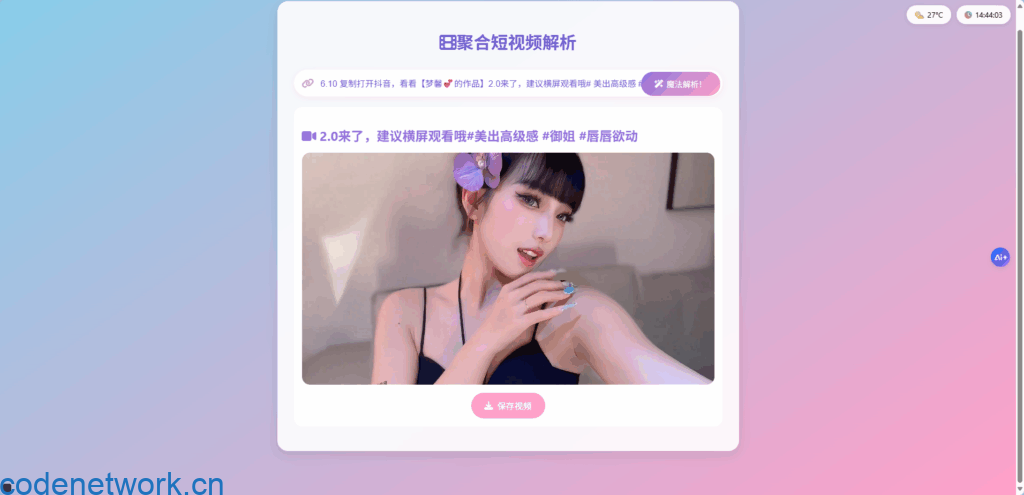This screenshot has height=495, width=1024.
Task: Open the AI+ floating assistant button
Action: 1000,257
